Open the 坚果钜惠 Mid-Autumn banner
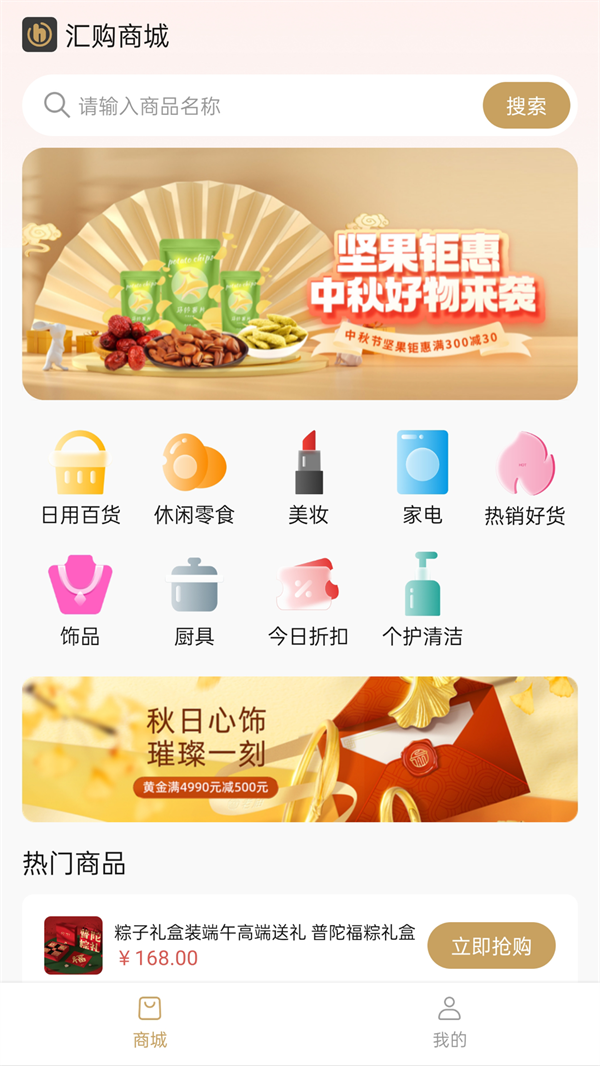 300,274
